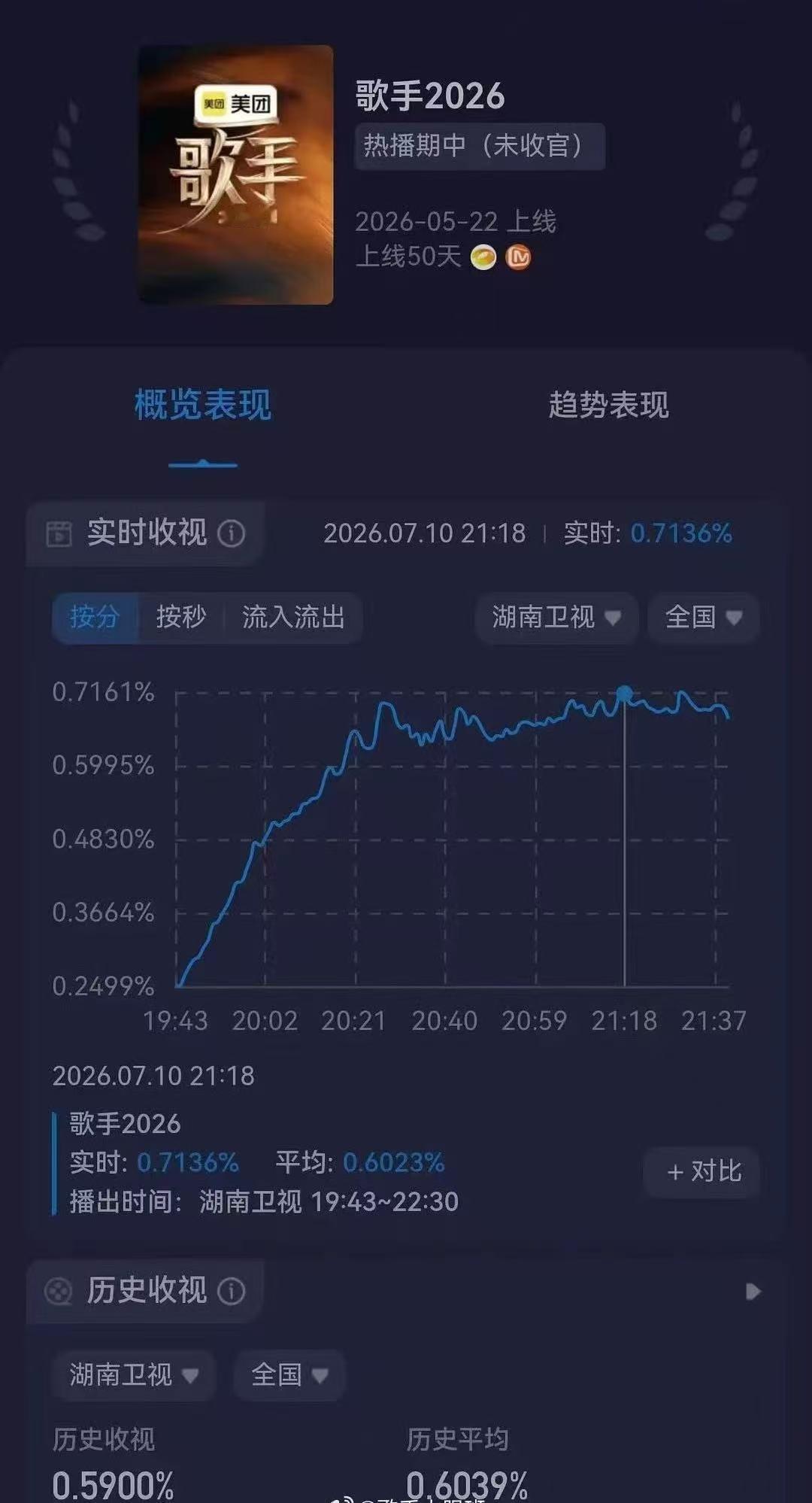
Task: Open the info icon beside 历史收视
Action: tap(231, 1291)
